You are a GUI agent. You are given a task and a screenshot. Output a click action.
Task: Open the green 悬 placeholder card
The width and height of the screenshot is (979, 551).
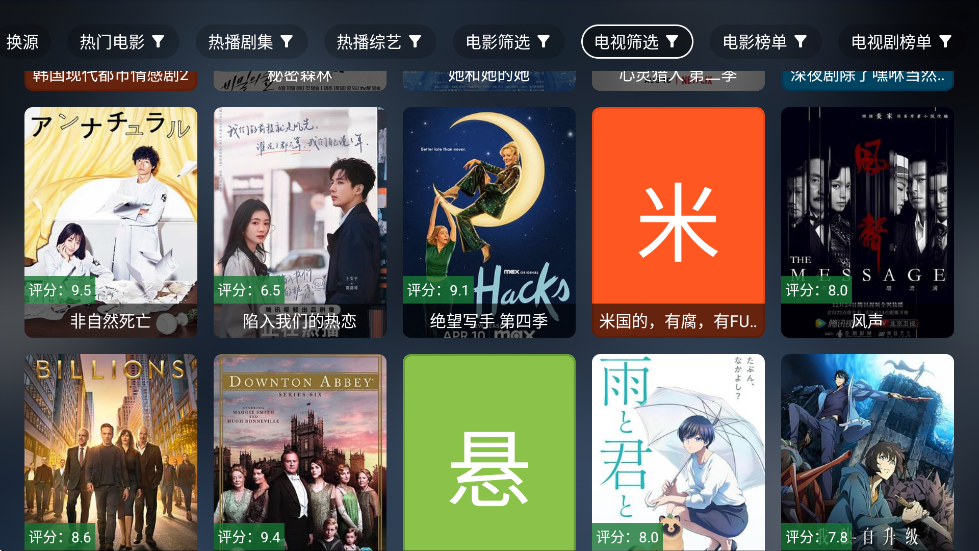point(489,452)
